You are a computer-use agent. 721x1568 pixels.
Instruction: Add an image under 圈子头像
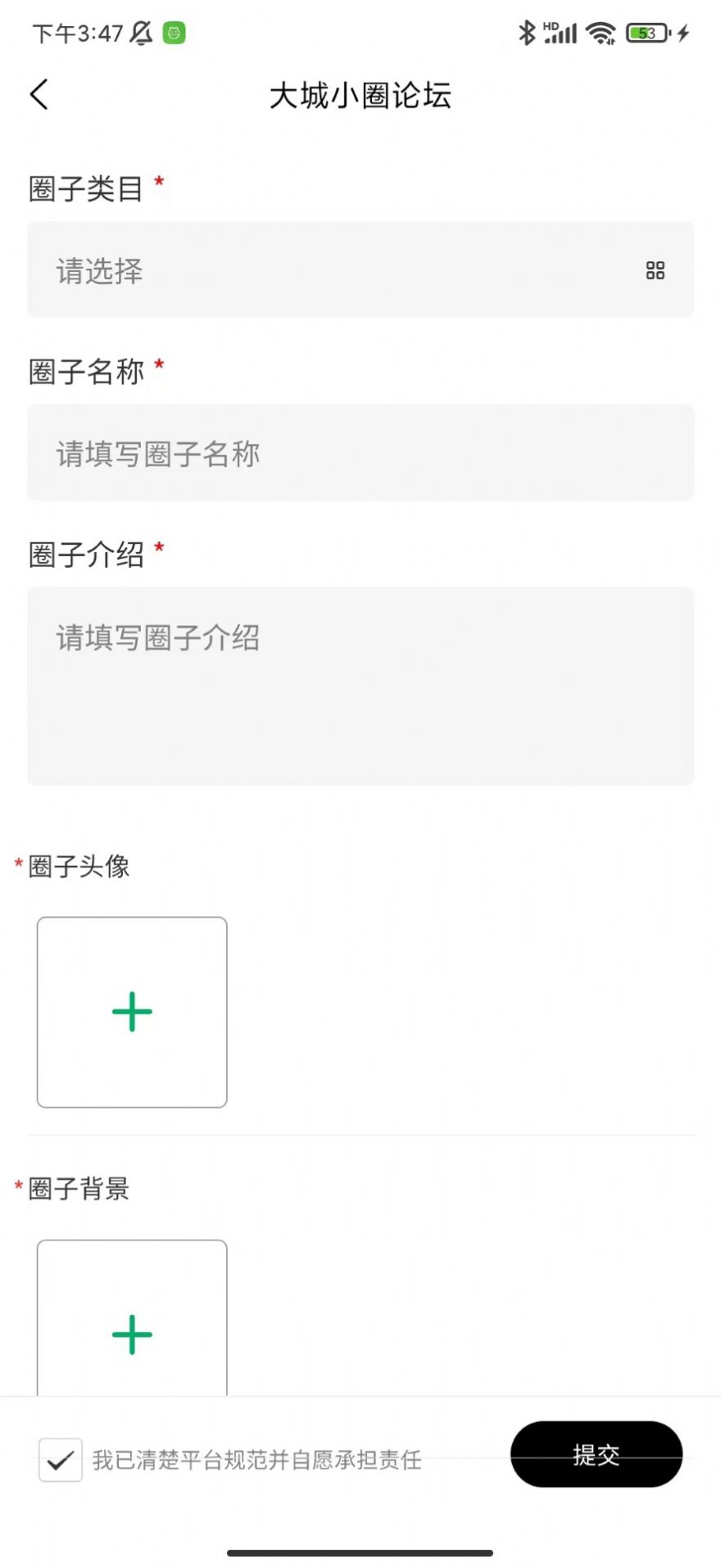[132, 1013]
